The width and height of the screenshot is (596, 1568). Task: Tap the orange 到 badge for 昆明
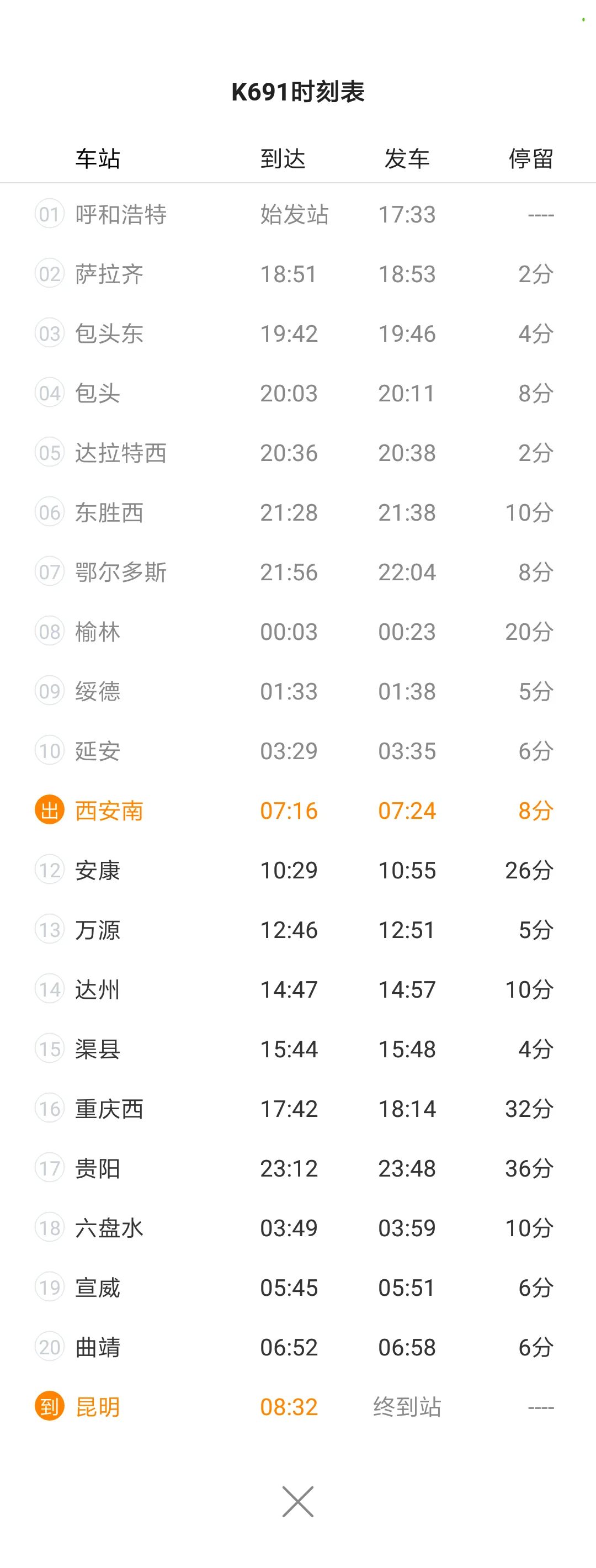(x=50, y=1407)
